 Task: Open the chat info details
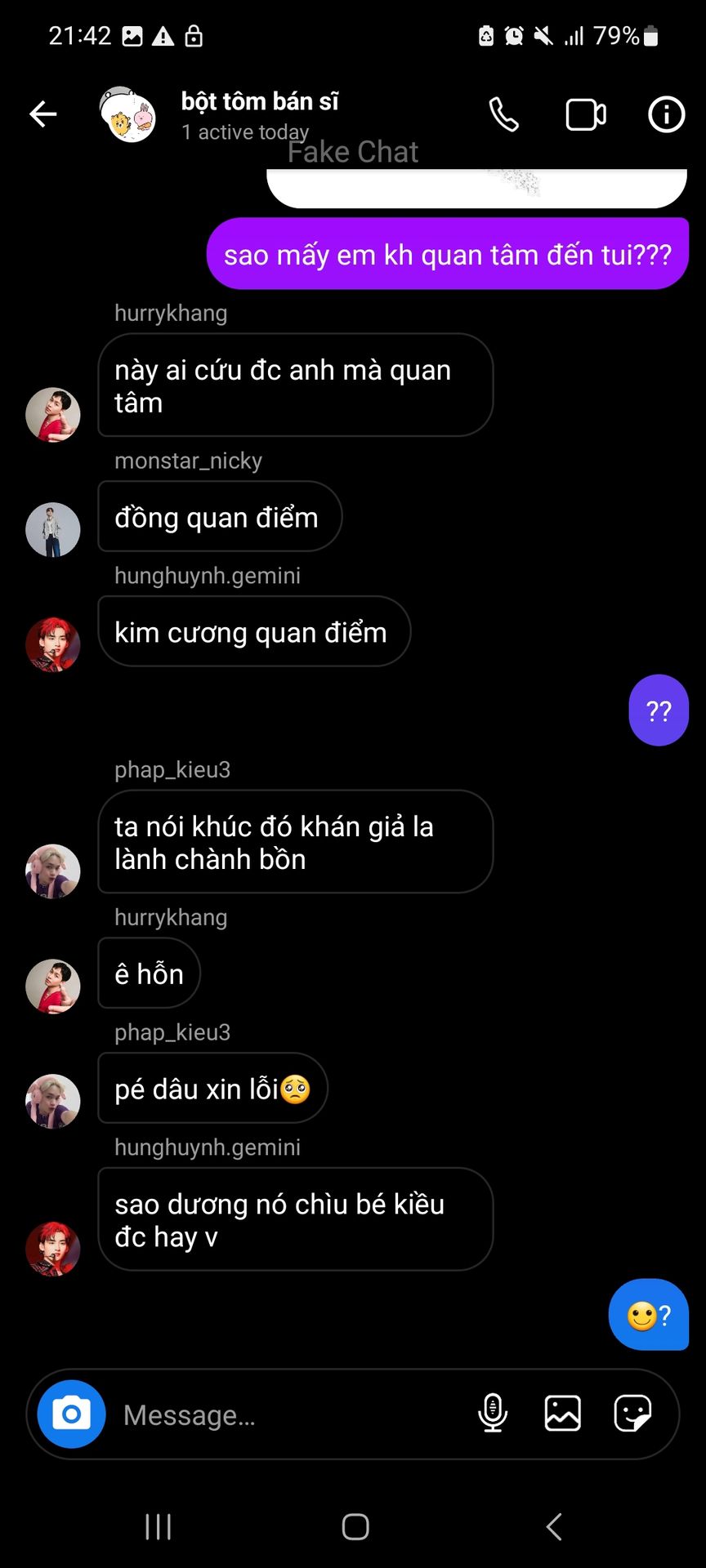666,114
